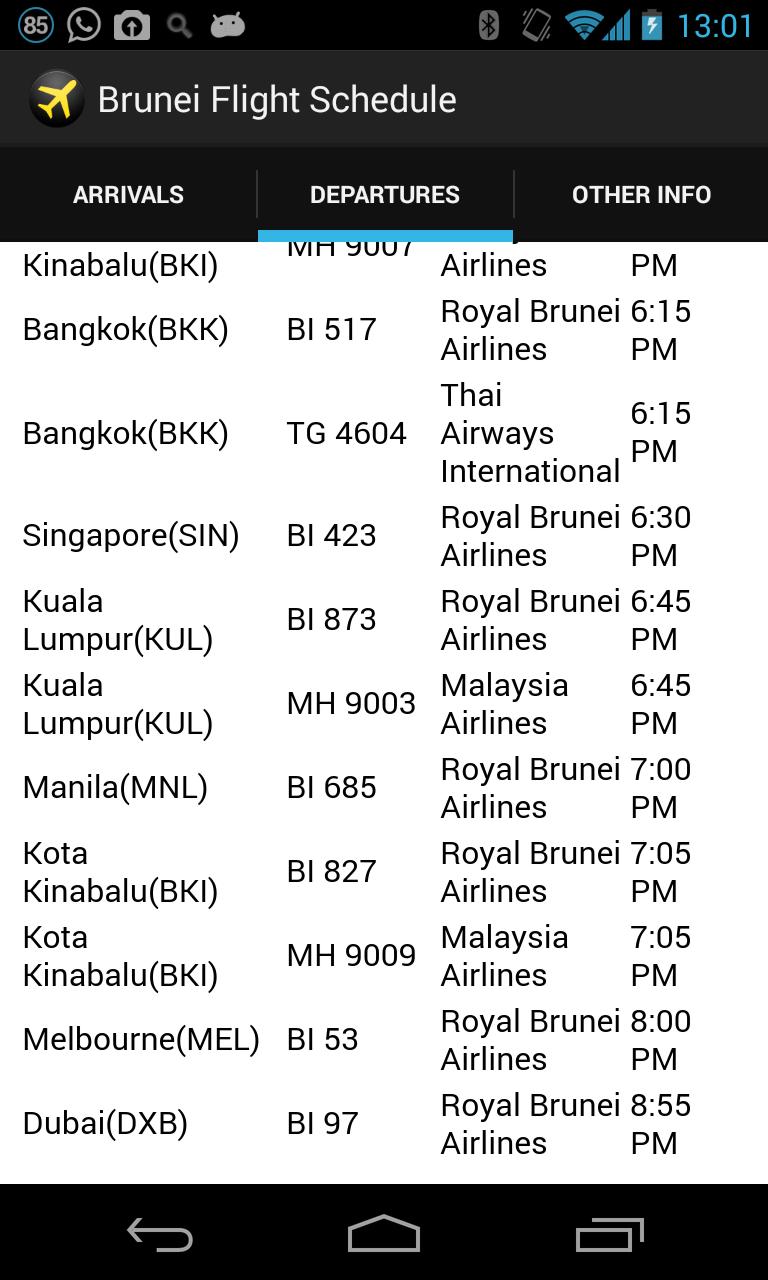This screenshot has width=768, height=1280.
Task: Tap the Android messaging notification icon
Action: (x=226, y=24)
